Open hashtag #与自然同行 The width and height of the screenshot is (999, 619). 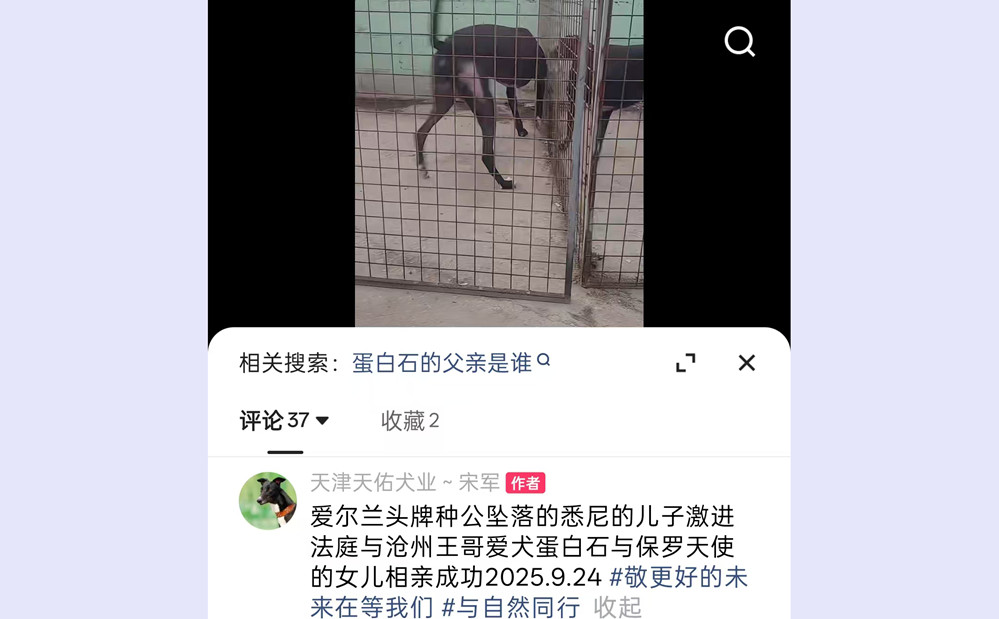tap(511, 606)
